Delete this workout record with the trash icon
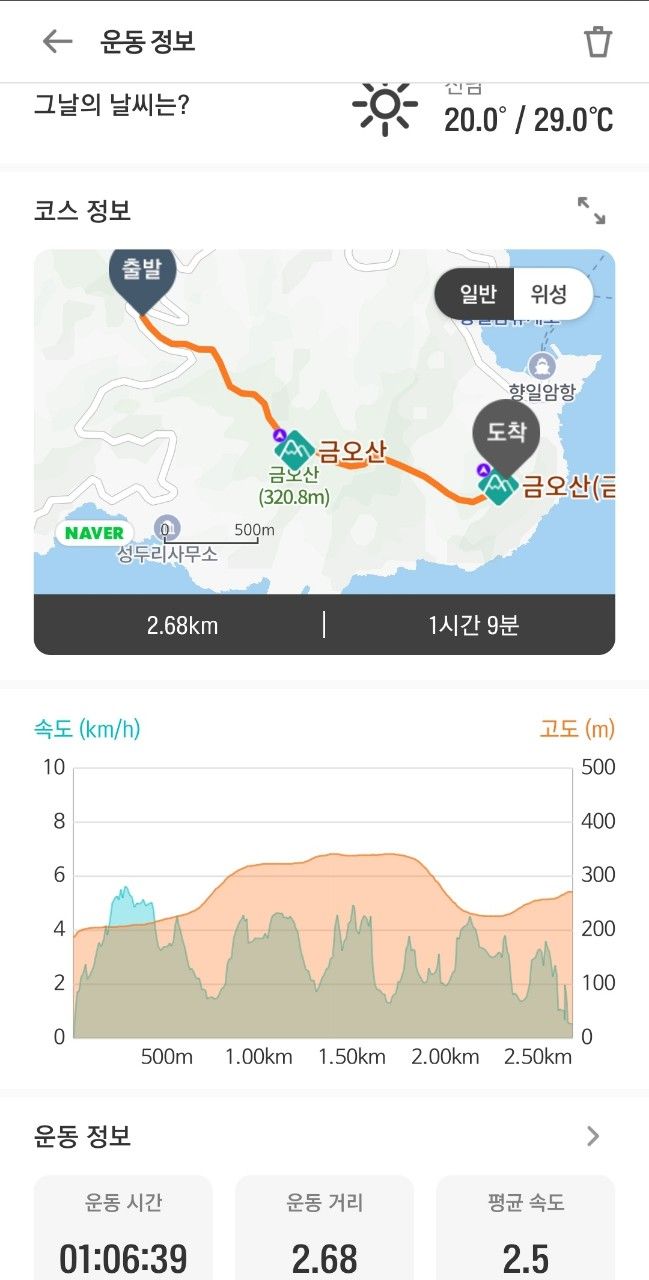Image resolution: width=649 pixels, height=1280 pixels. 597,42
